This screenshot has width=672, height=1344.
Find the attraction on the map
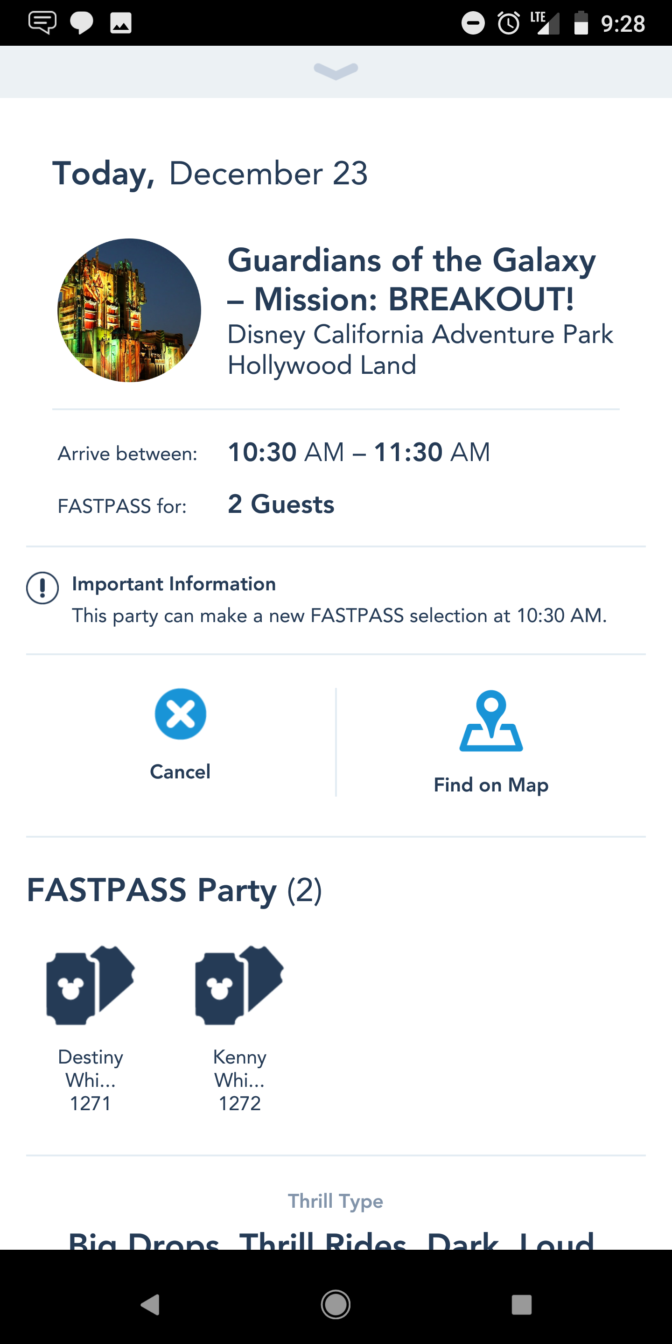click(x=491, y=742)
